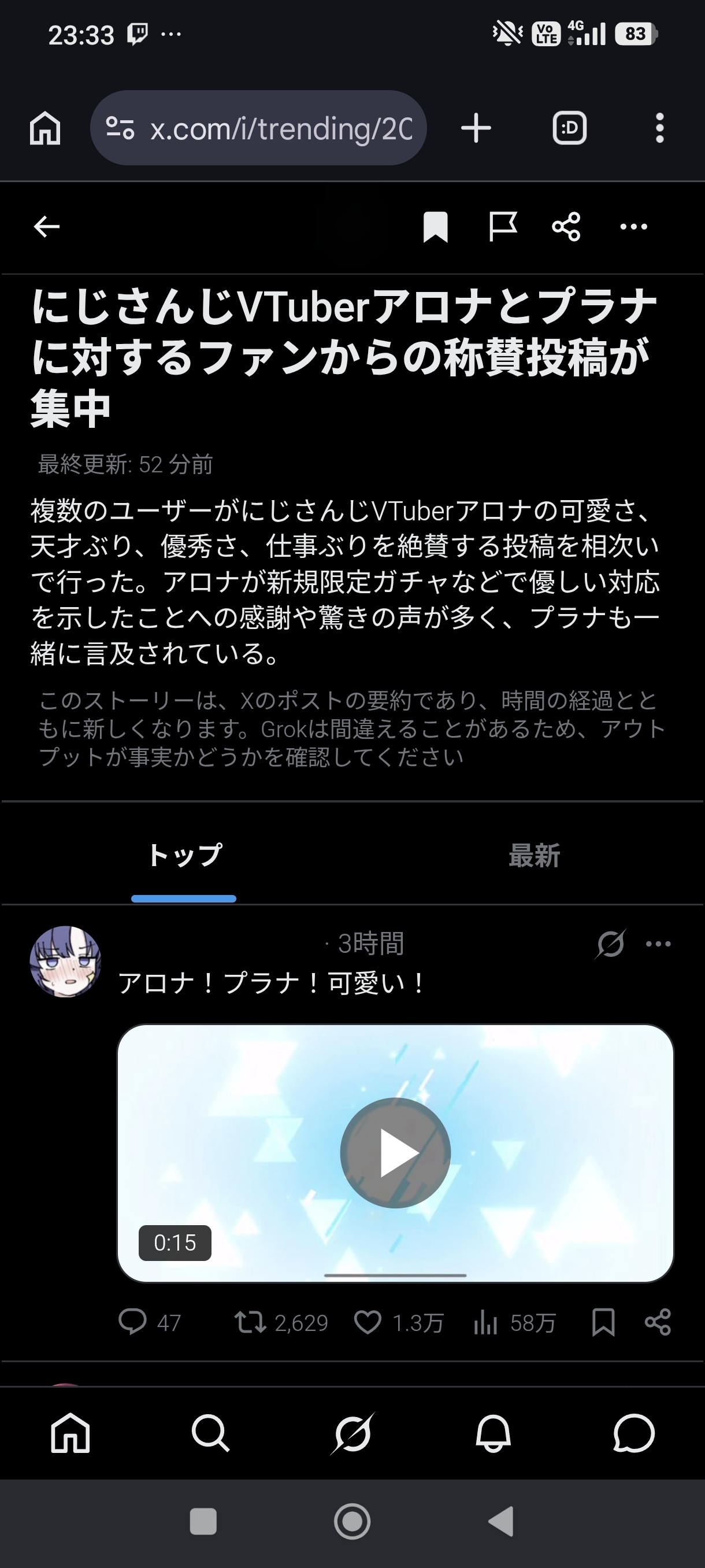Toggle the bookmark for this trending story
The height and width of the screenshot is (1568, 705).
436,227
